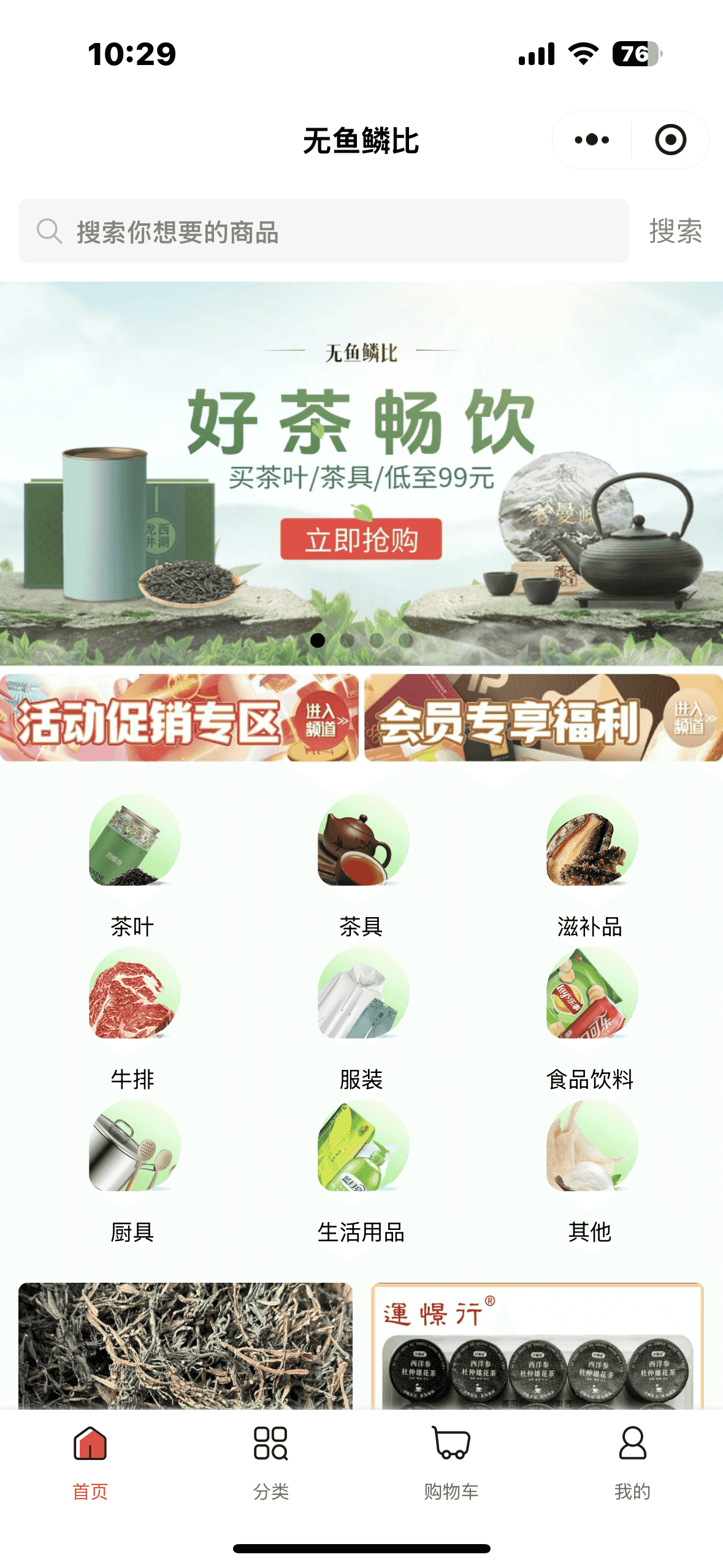
Task: Tap the 搜索 button
Action: coord(675,232)
